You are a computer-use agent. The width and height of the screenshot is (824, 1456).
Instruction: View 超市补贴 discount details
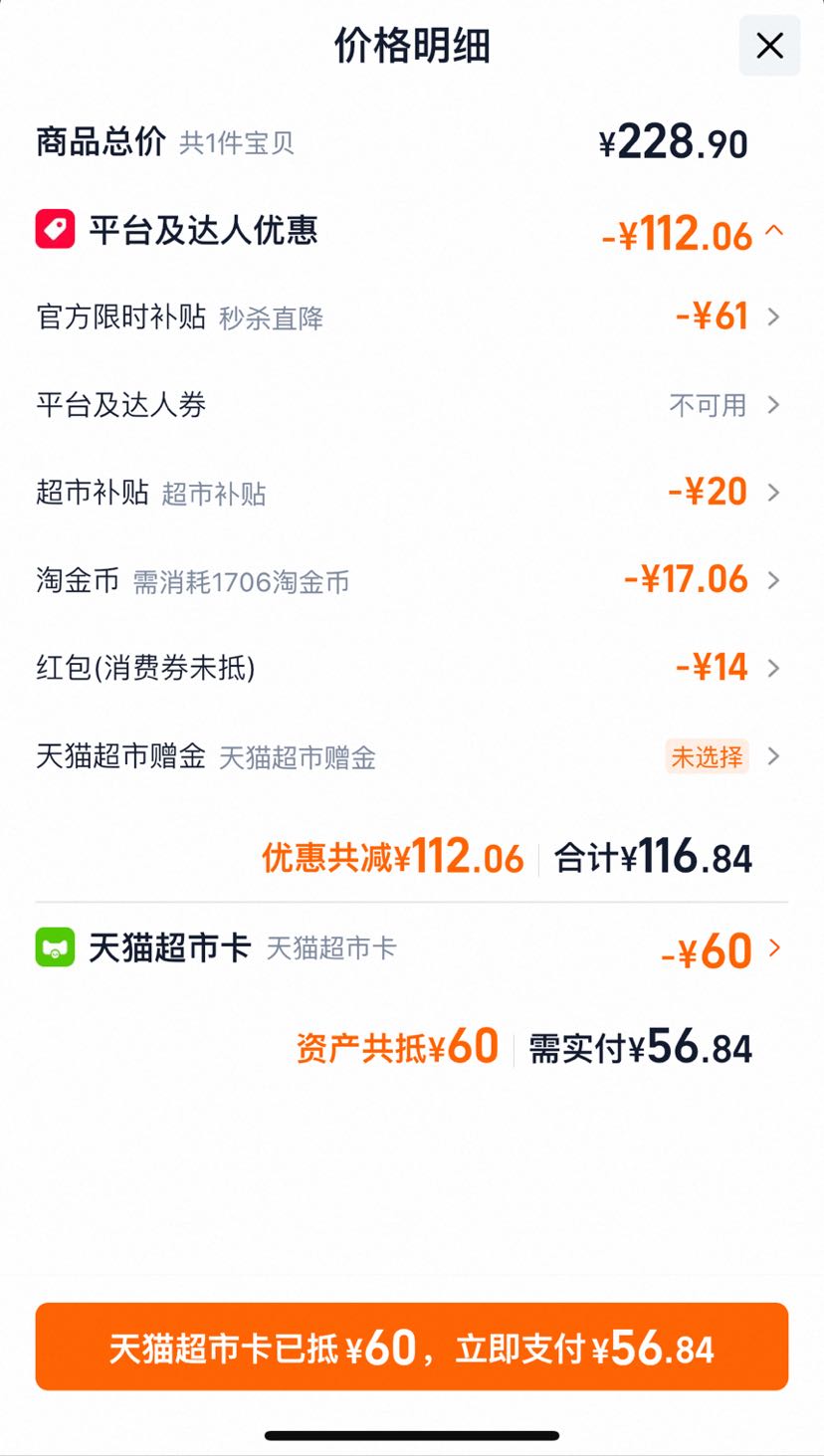tap(411, 493)
